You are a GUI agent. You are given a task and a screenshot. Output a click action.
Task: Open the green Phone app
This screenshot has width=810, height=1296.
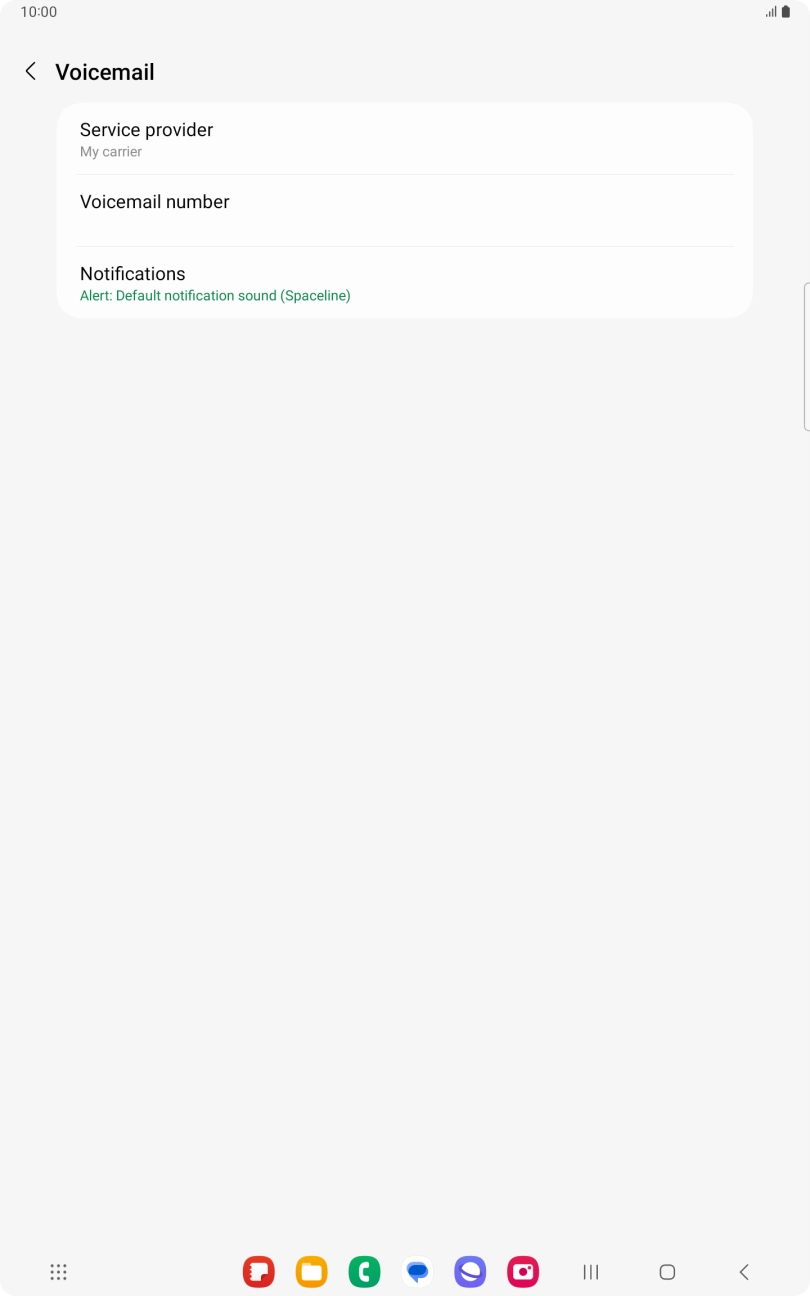pyautogui.click(x=364, y=1272)
